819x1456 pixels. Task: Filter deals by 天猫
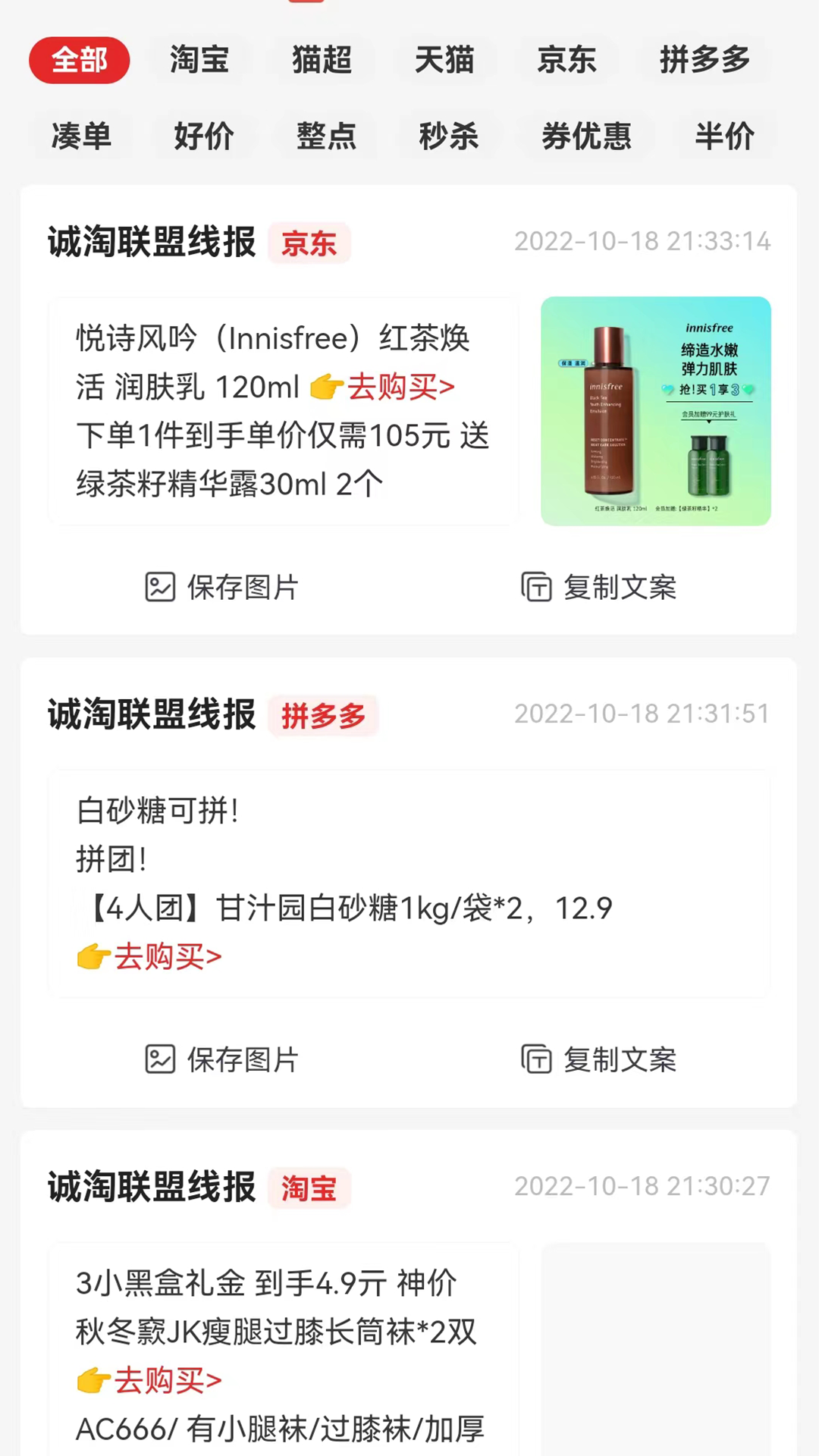(x=444, y=60)
